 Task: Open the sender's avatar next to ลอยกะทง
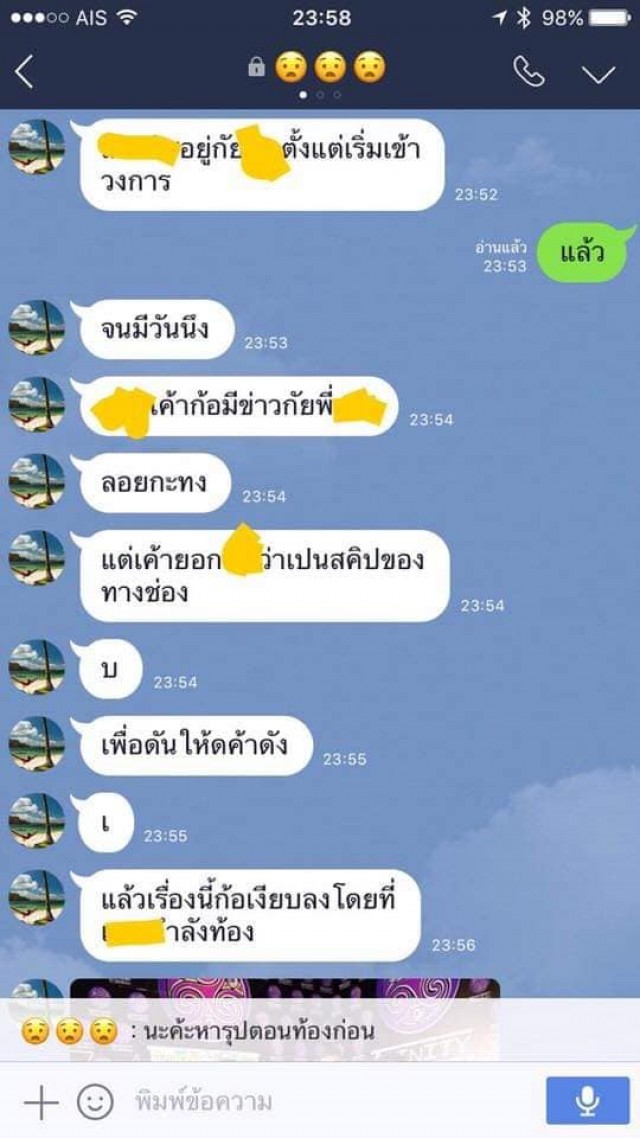pyautogui.click(x=37, y=482)
